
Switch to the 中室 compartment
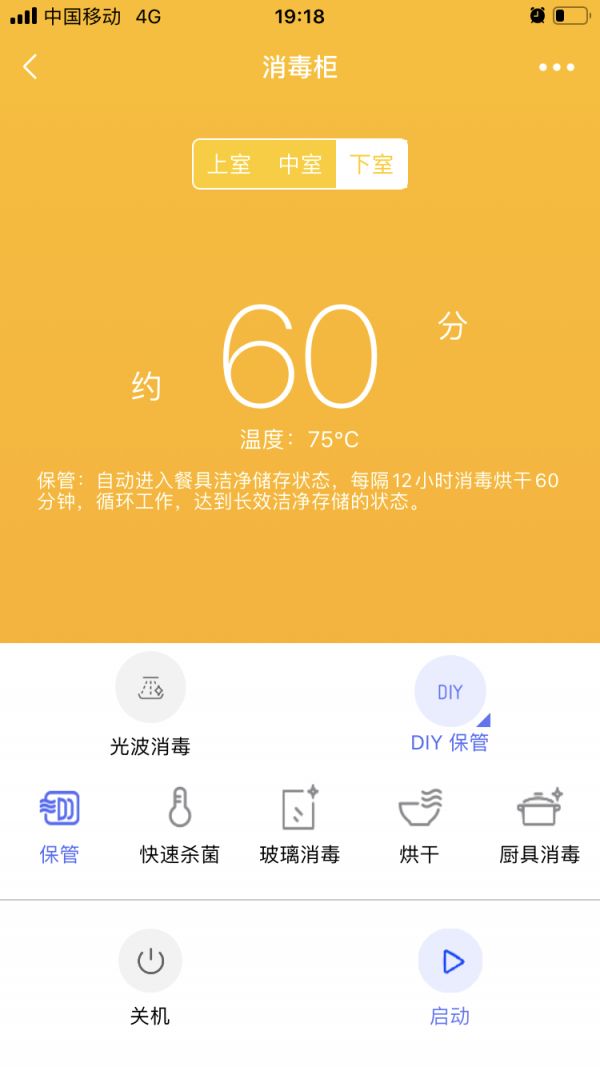[x=300, y=164]
